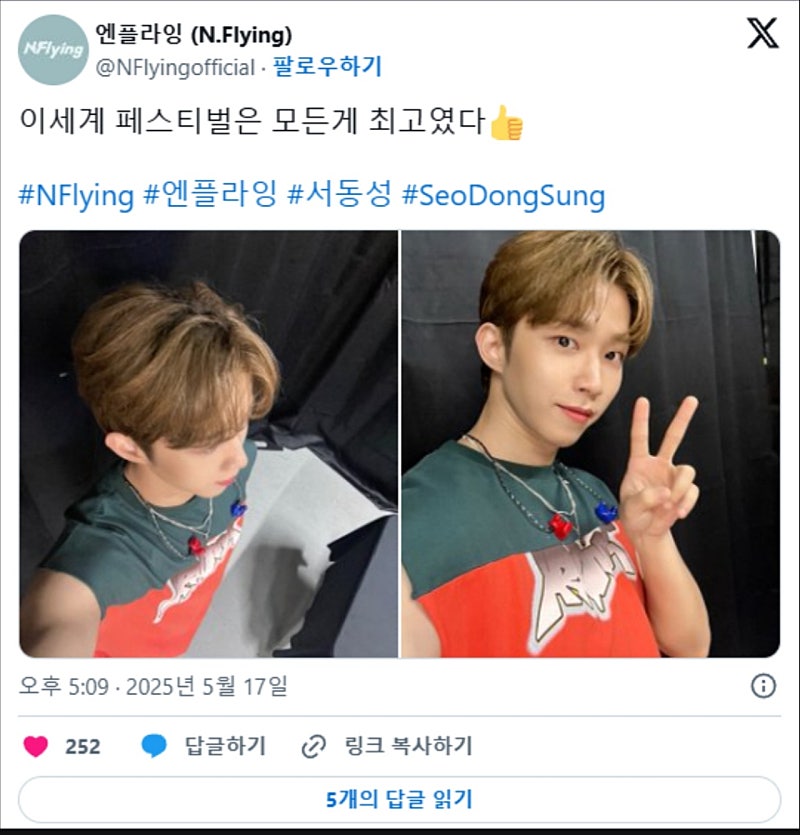Open the X logo link
This screenshot has width=800, height=835.
[x=762, y=34]
